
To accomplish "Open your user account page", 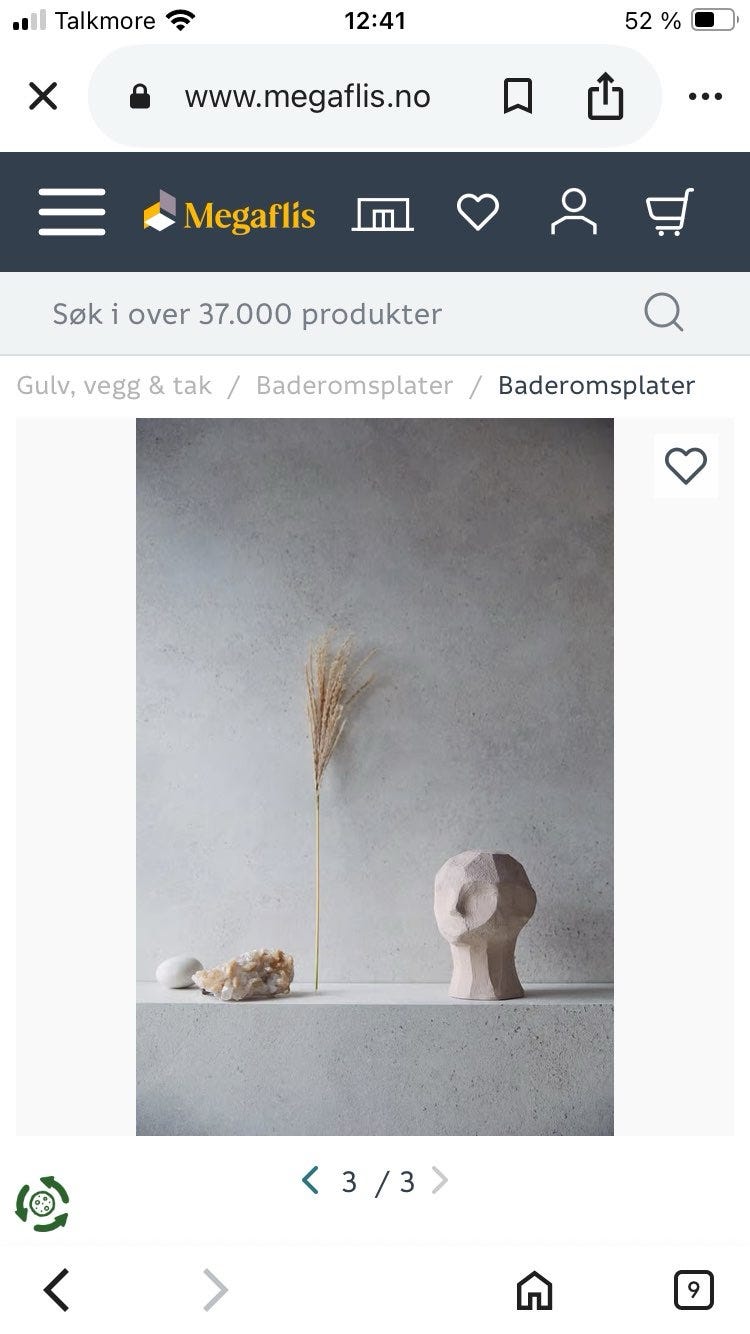I will pyautogui.click(x=573, y=212).
